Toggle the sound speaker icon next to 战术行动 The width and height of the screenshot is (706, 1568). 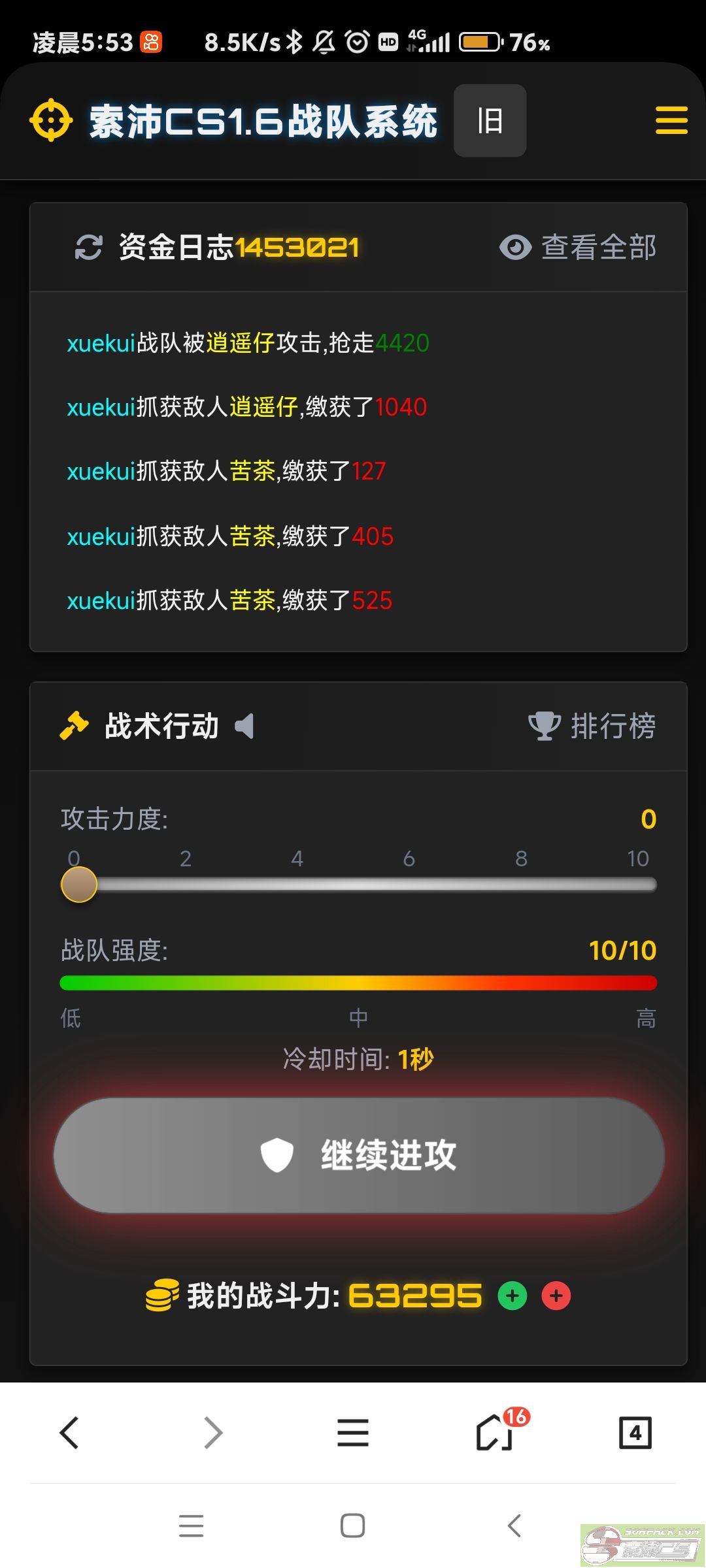click(x=244, y=726)
